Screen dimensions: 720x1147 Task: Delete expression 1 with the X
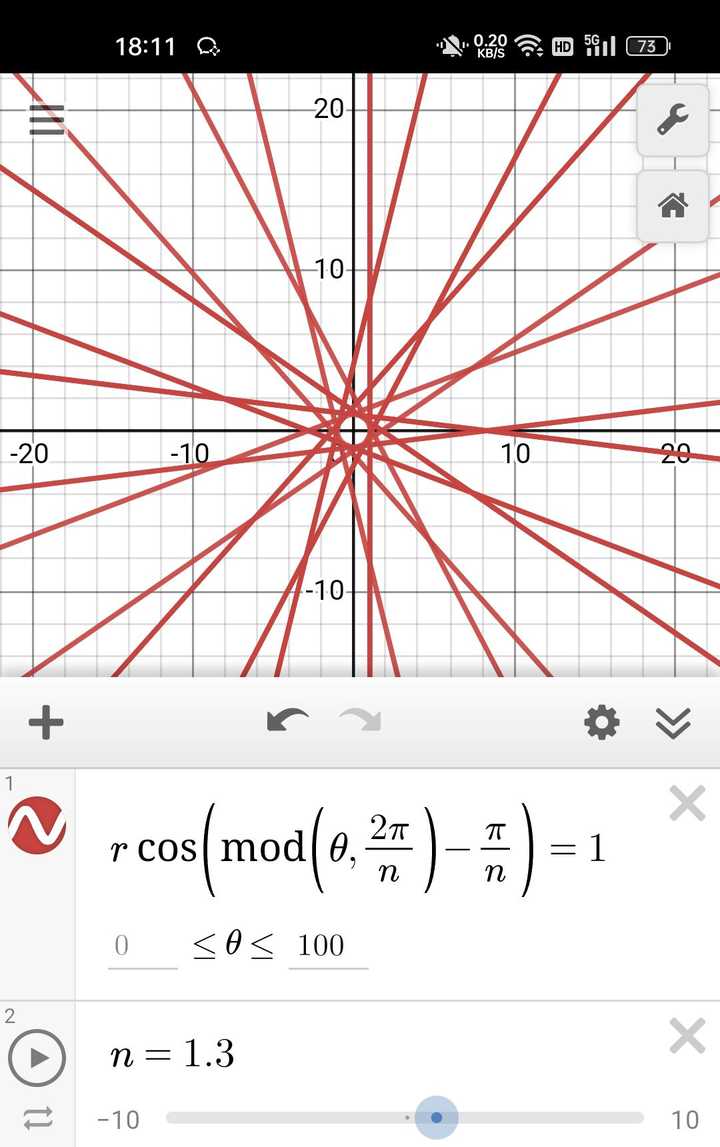click(x=686, y=803)
